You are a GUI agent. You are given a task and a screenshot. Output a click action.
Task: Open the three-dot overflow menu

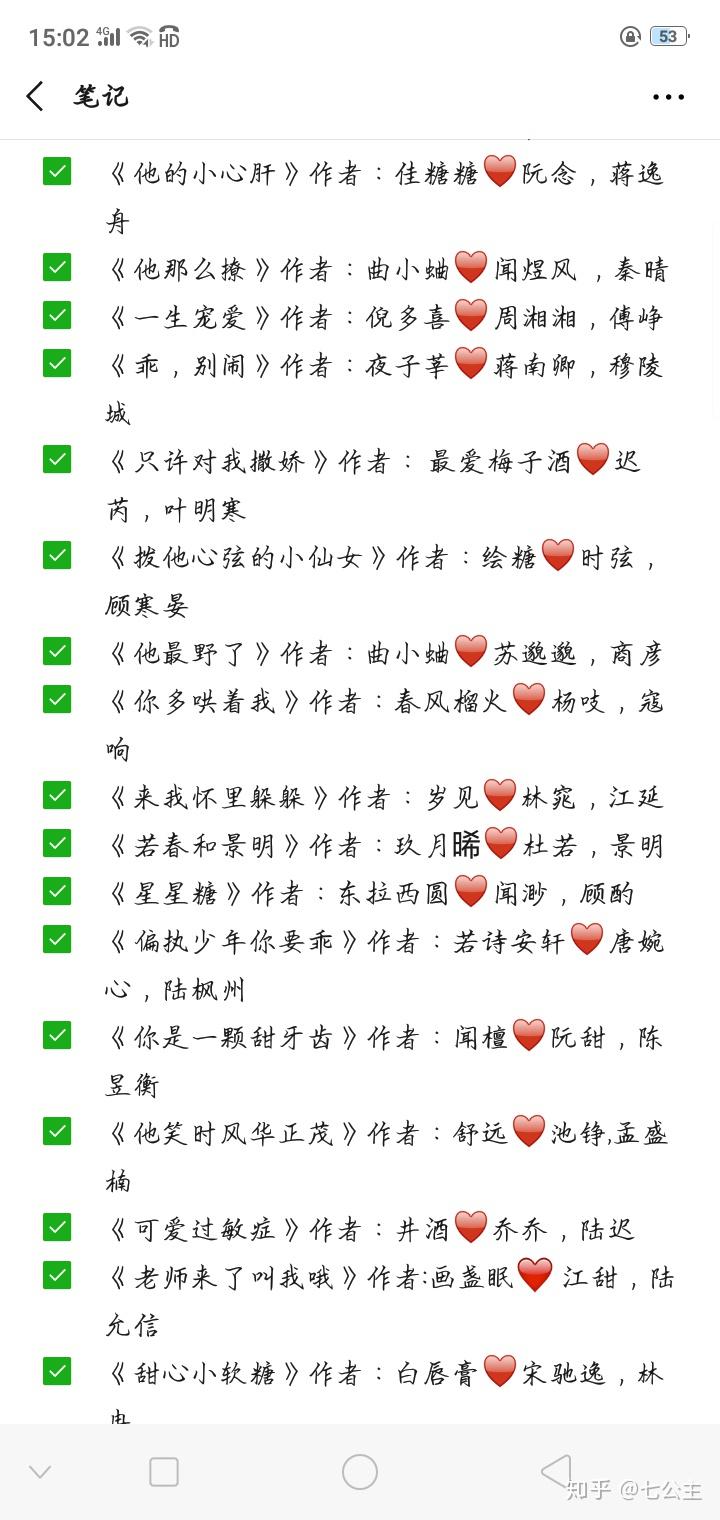click(668, 97)
